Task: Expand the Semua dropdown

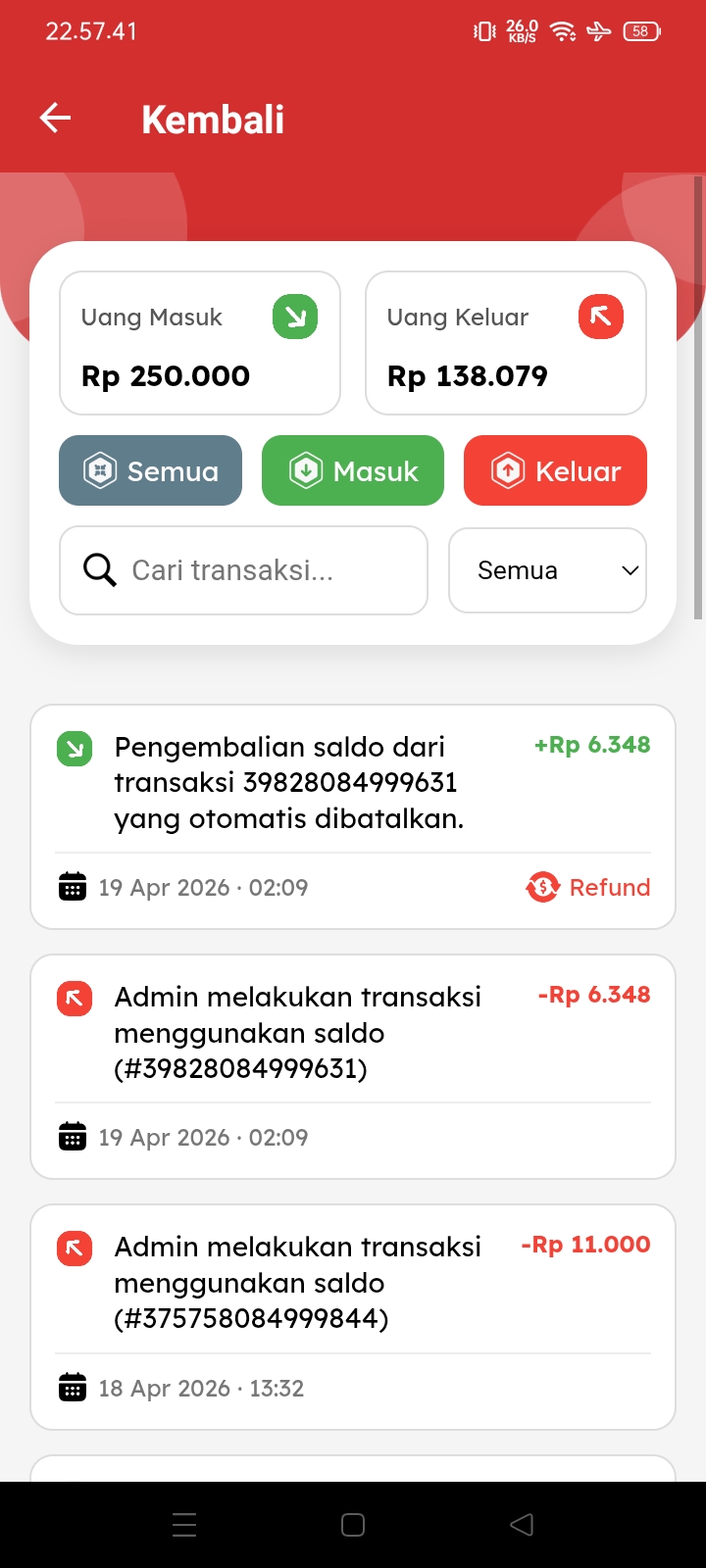Action: (x=547, y=570)
